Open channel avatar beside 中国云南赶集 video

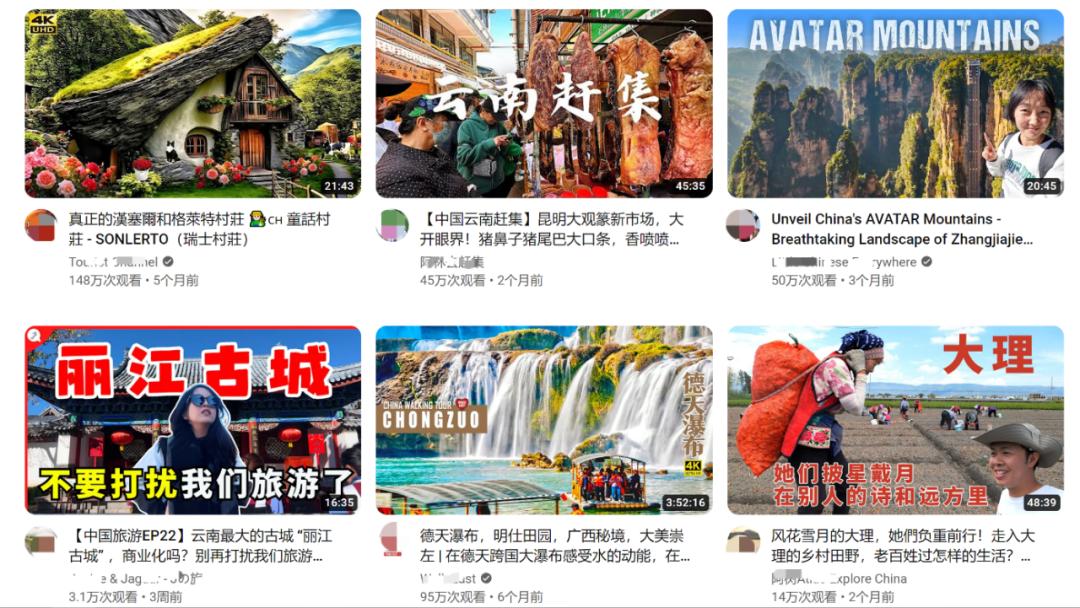coord(392,225)
